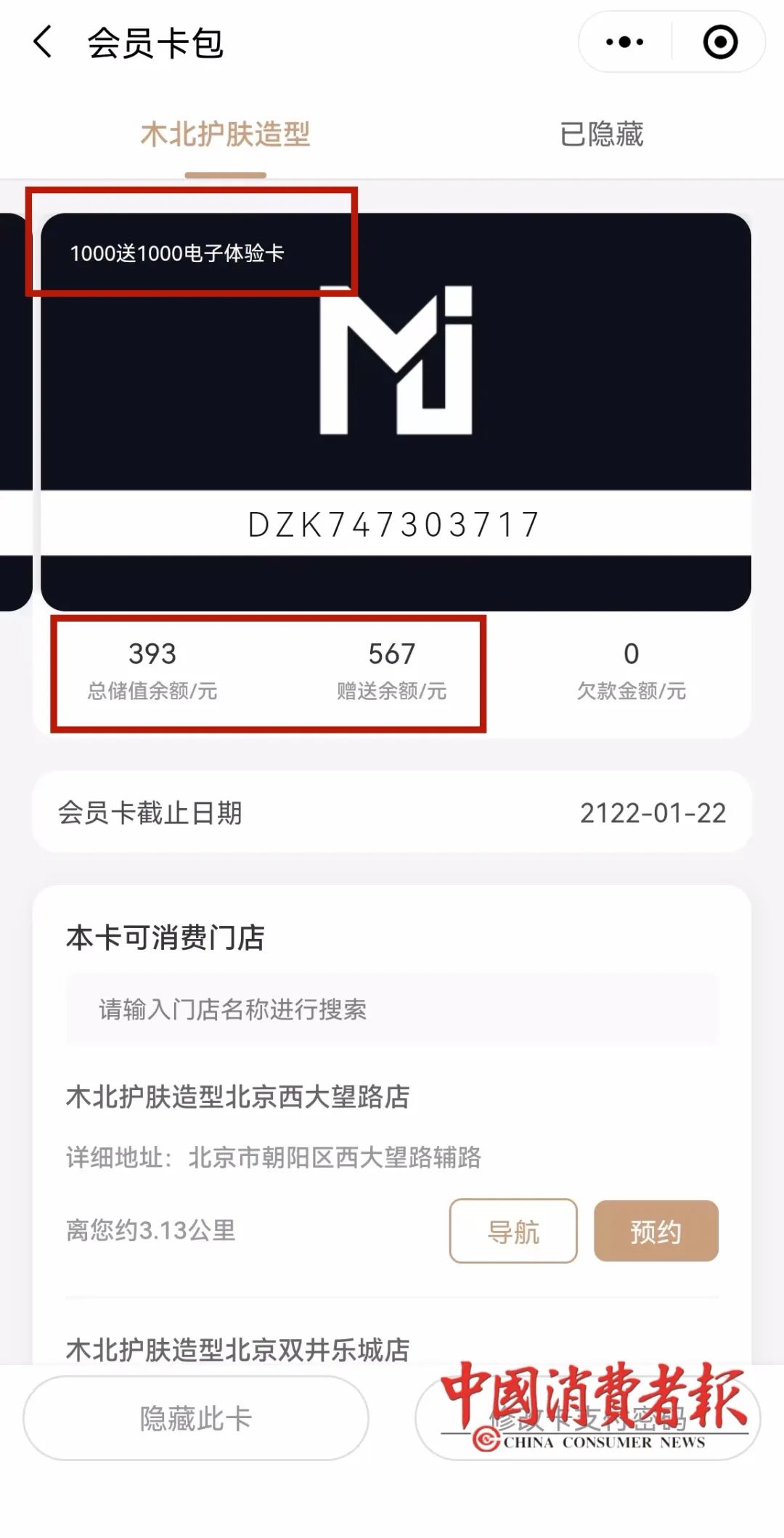Tap the store name search field
Viewport: 784px width, 1538px height.
(392, 1009)
